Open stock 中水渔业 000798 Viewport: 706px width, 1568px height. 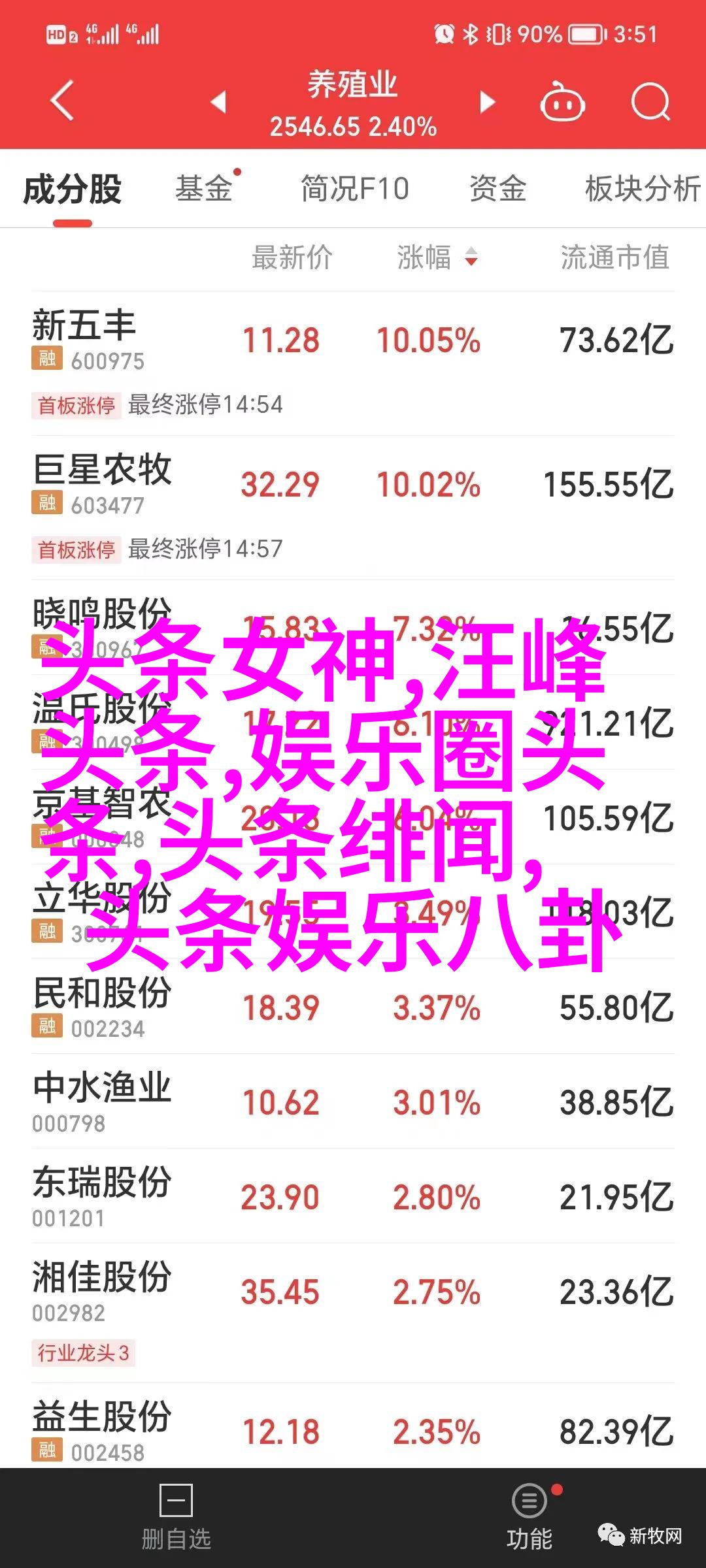(353, 1102)
